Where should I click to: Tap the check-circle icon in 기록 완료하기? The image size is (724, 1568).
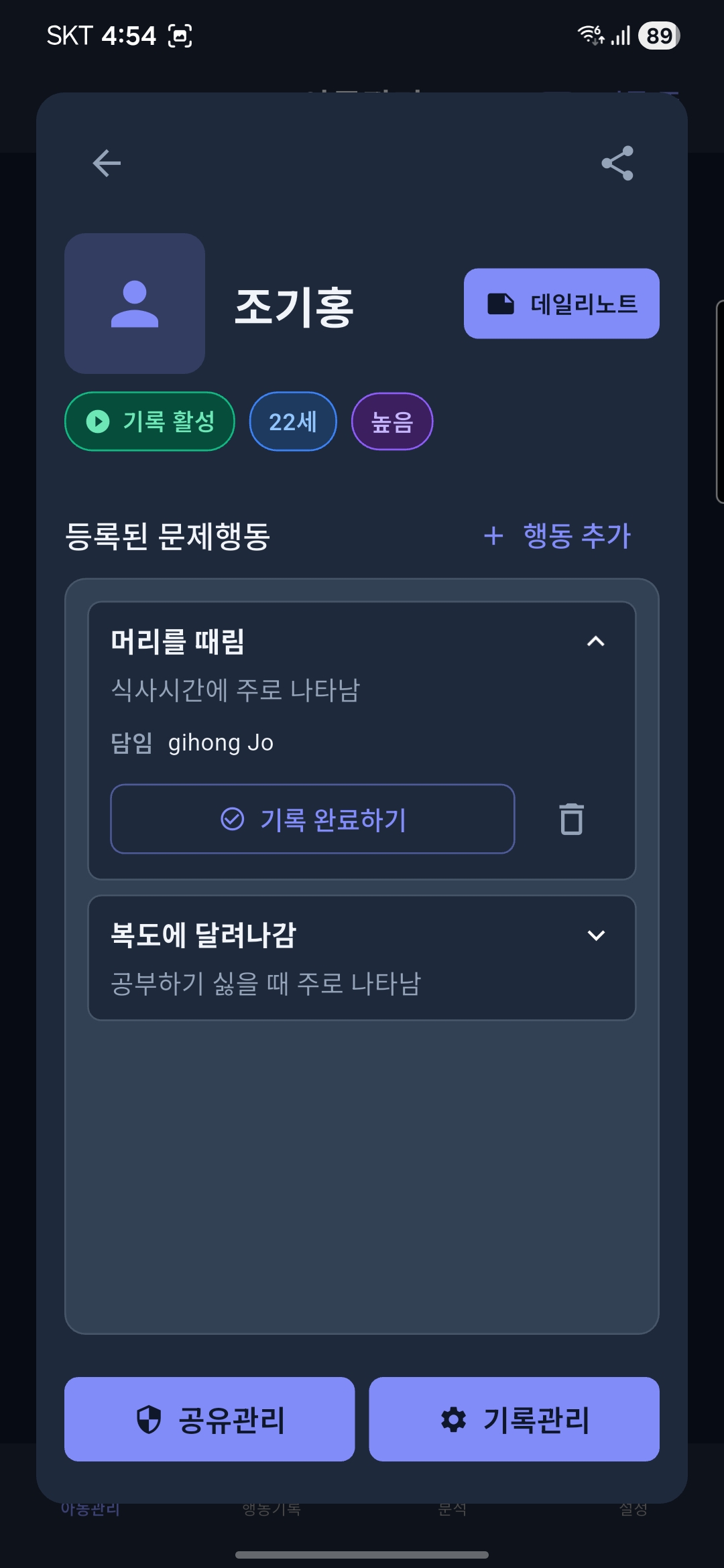click(232, 818)
